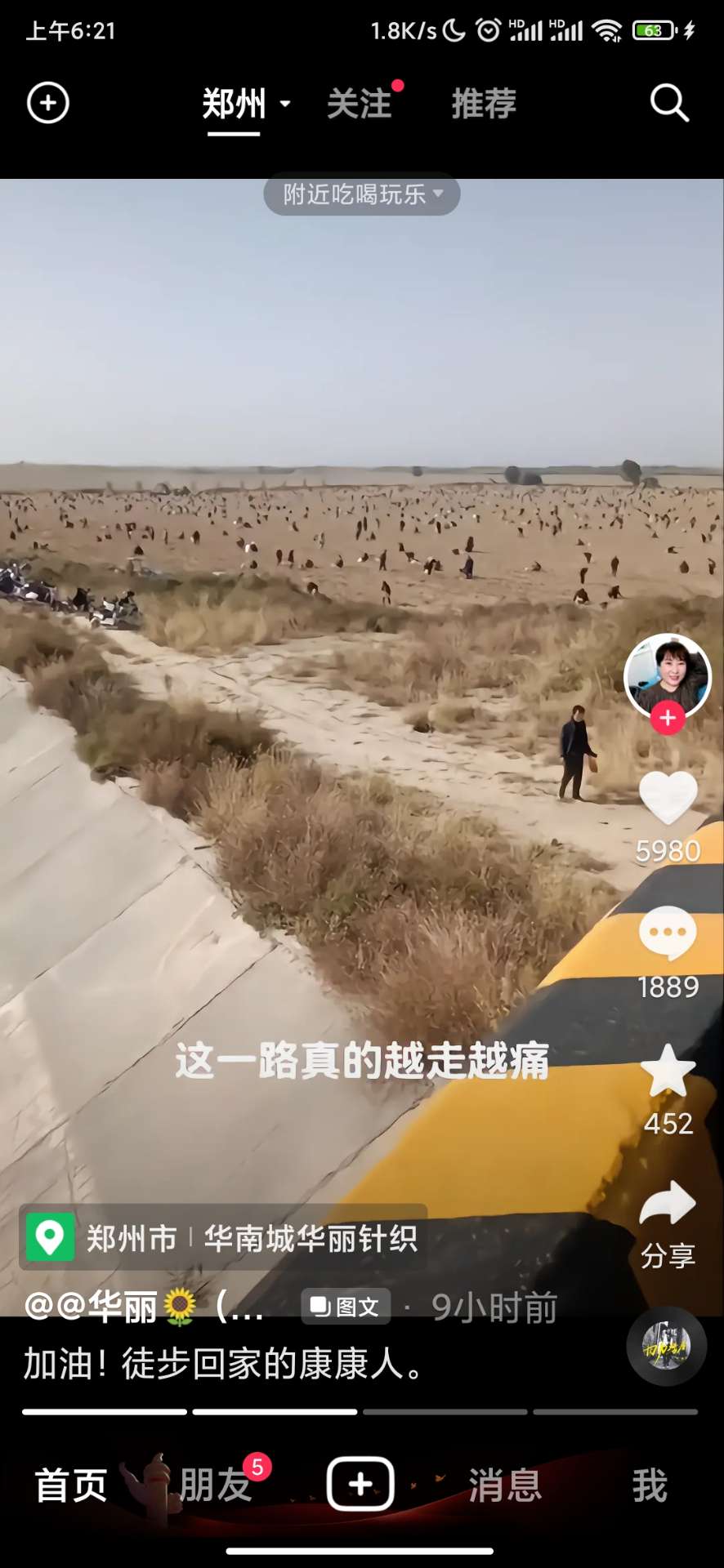Open the author's profile avatar
Image resolution: width=724 pixels, height=1568 pixels.
[667, 675]
